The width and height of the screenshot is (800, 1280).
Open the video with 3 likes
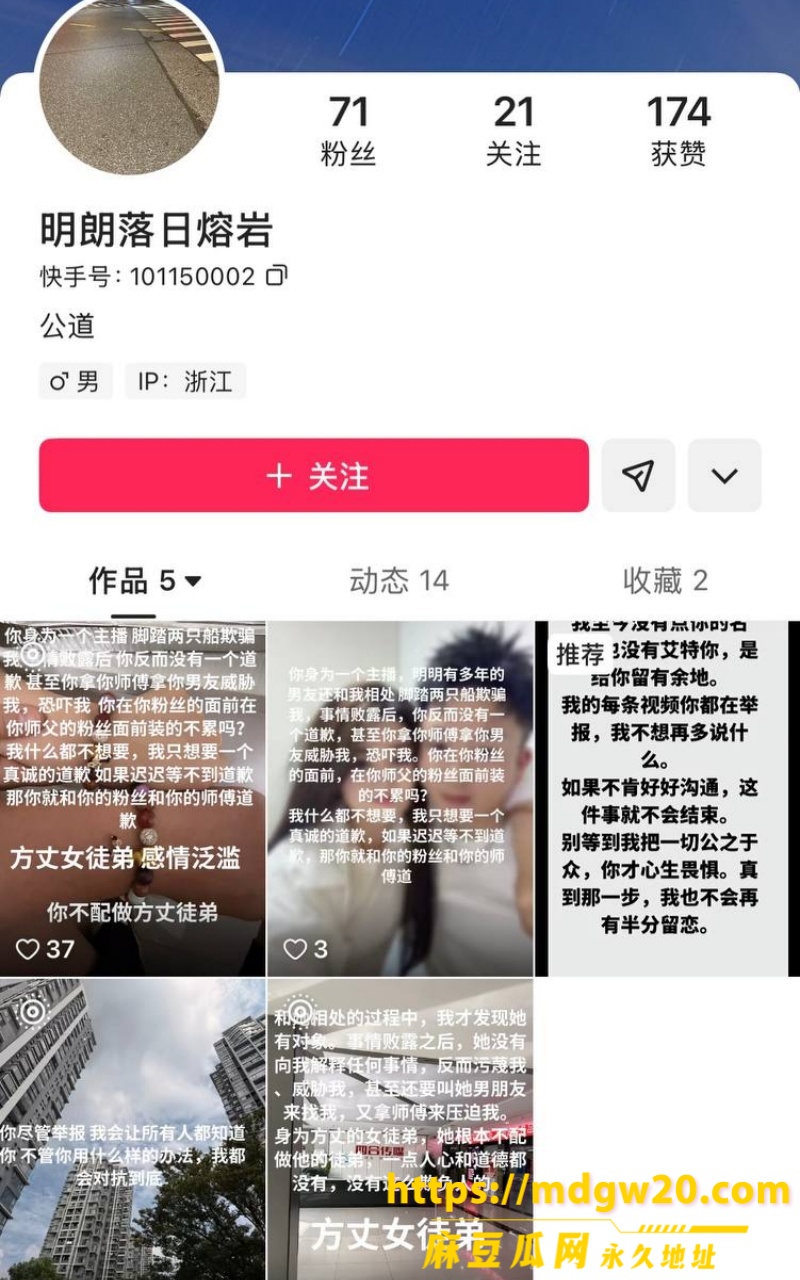tap(400, 798)
